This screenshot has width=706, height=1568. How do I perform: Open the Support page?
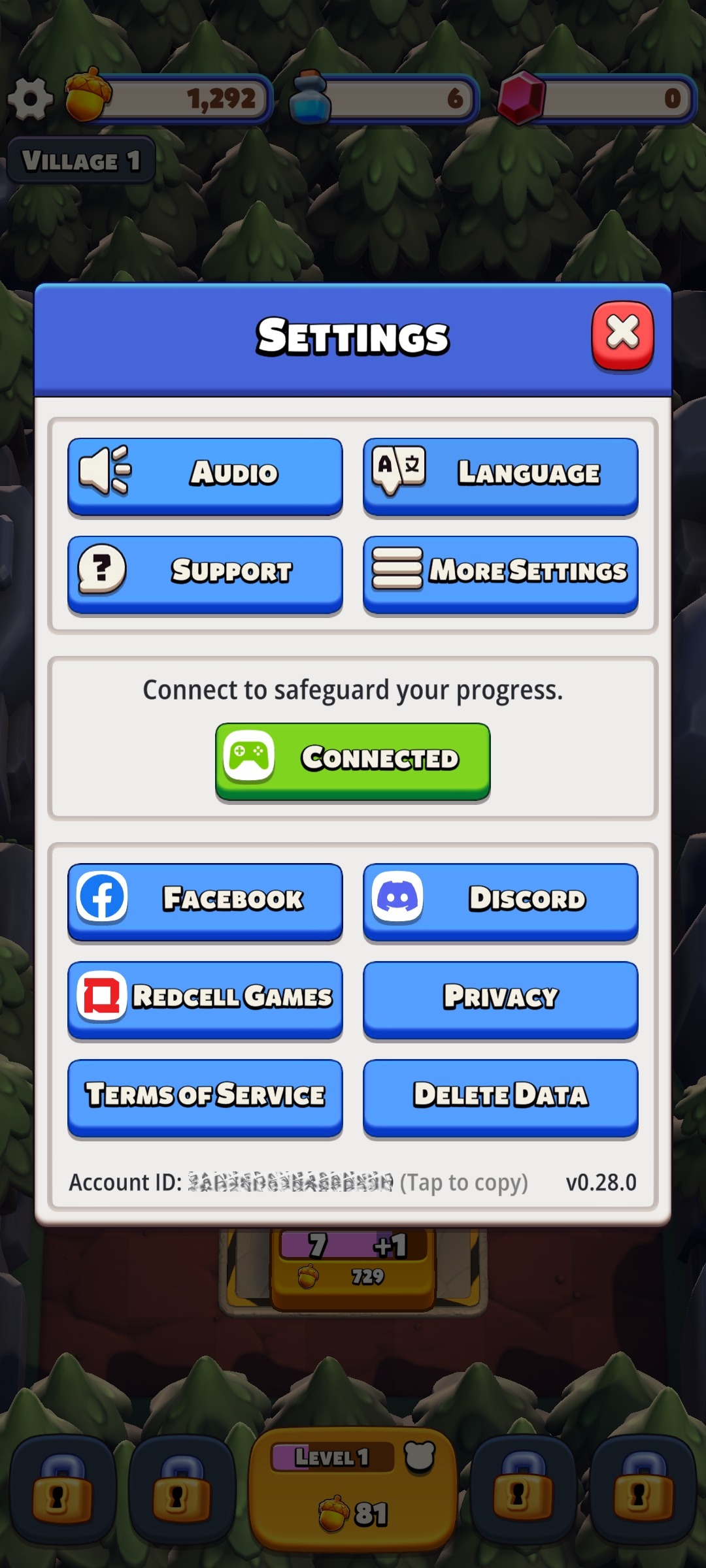pos(205,573)
